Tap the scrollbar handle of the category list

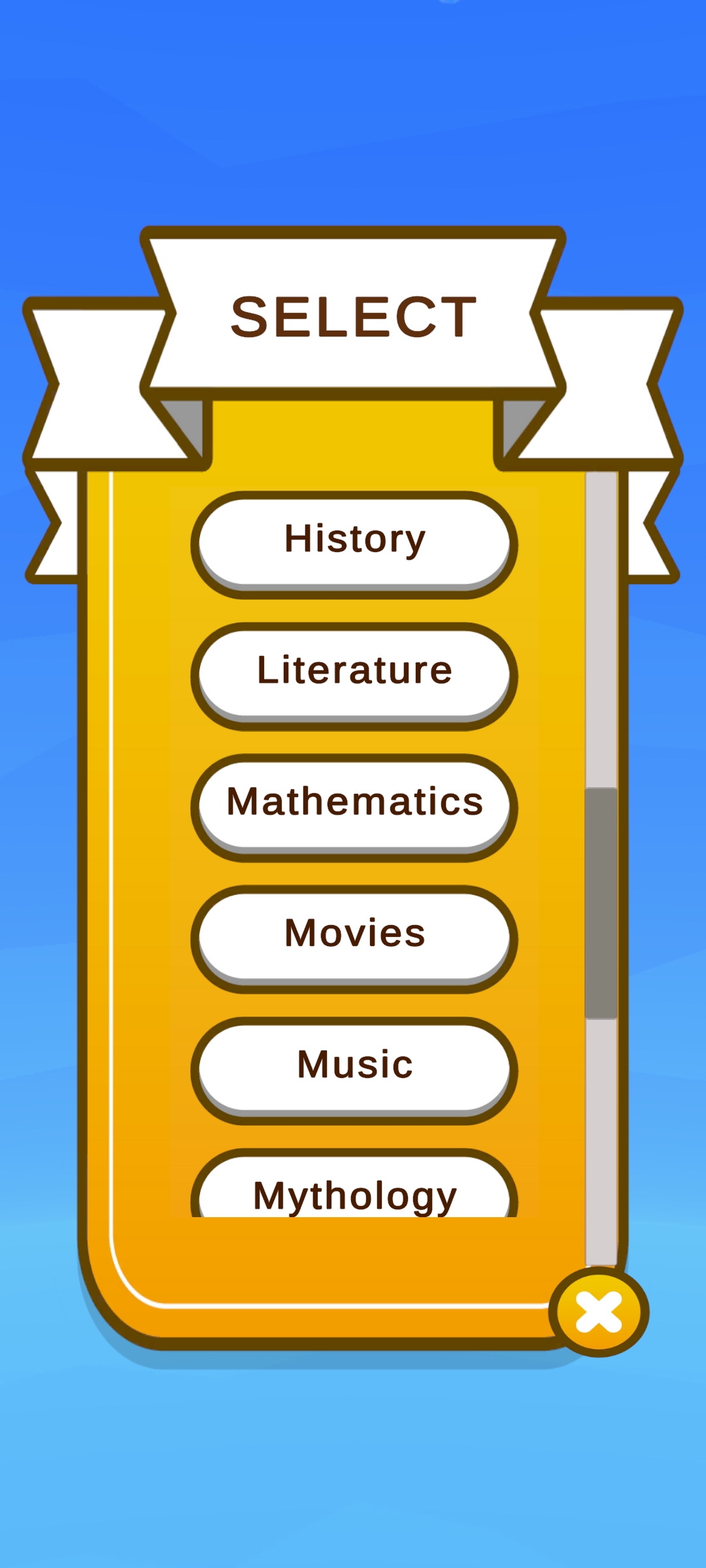601,903
